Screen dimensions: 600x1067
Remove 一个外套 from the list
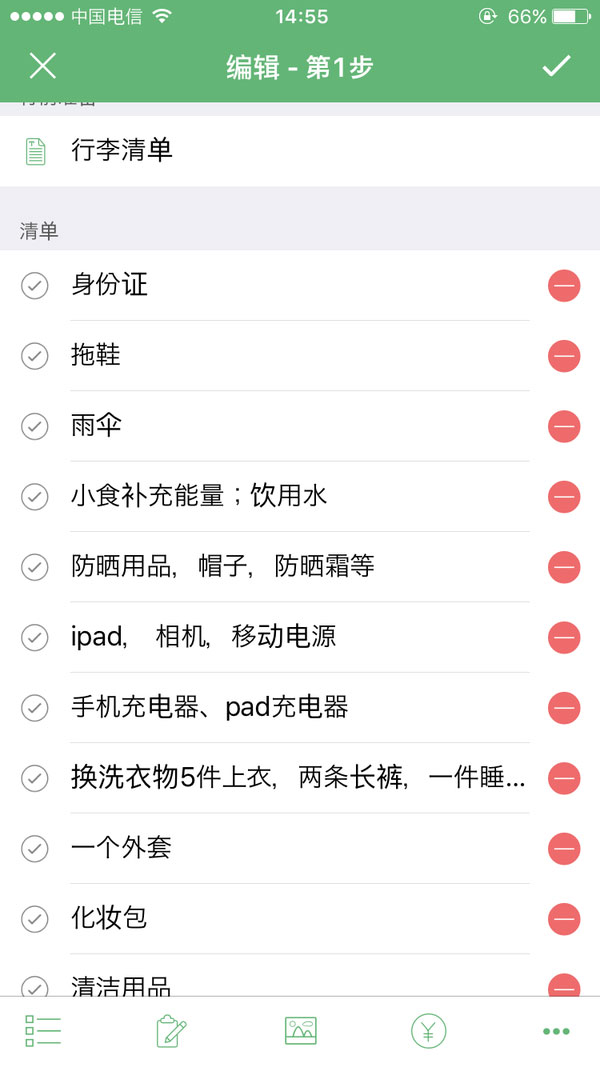click(x=564, y=849)
